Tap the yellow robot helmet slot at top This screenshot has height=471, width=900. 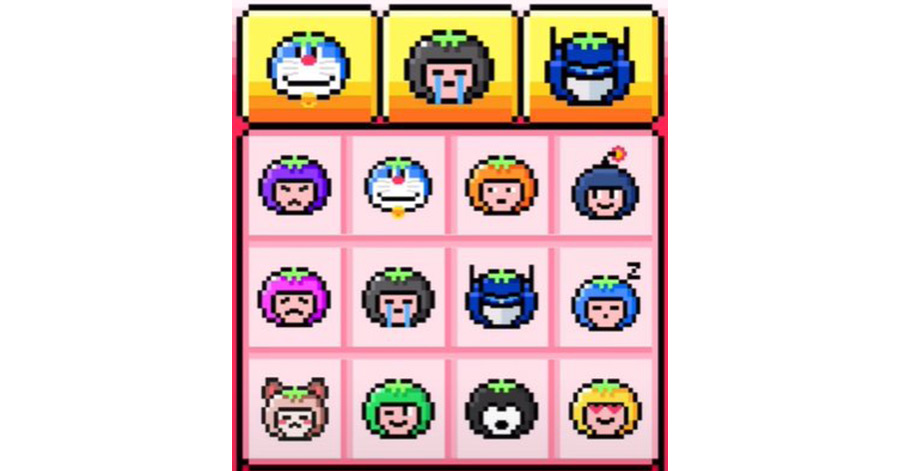tap(590, 68)
